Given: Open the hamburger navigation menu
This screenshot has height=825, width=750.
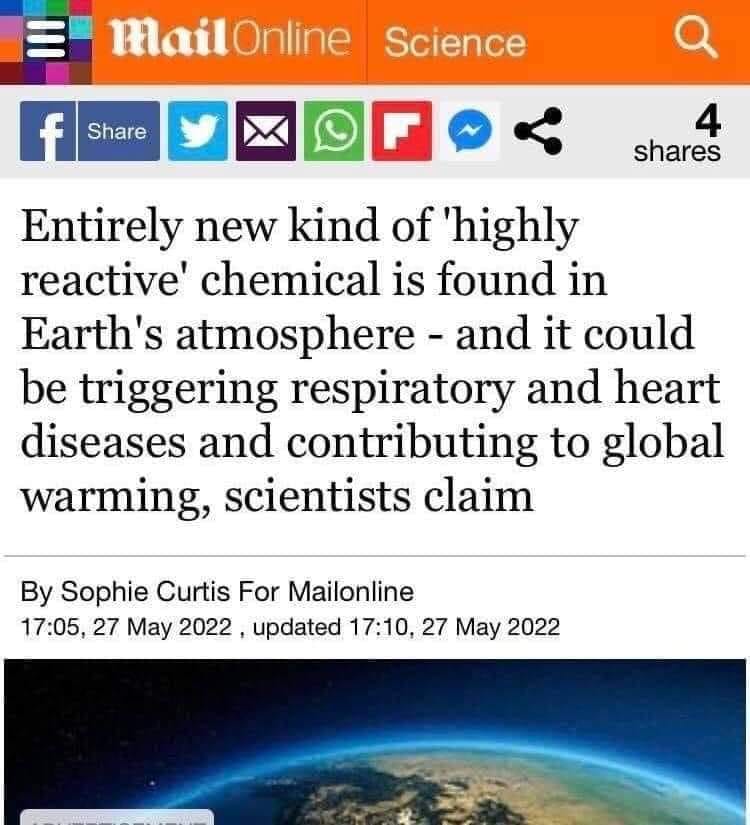Looking at the screenshot, I should pos(46,41).
